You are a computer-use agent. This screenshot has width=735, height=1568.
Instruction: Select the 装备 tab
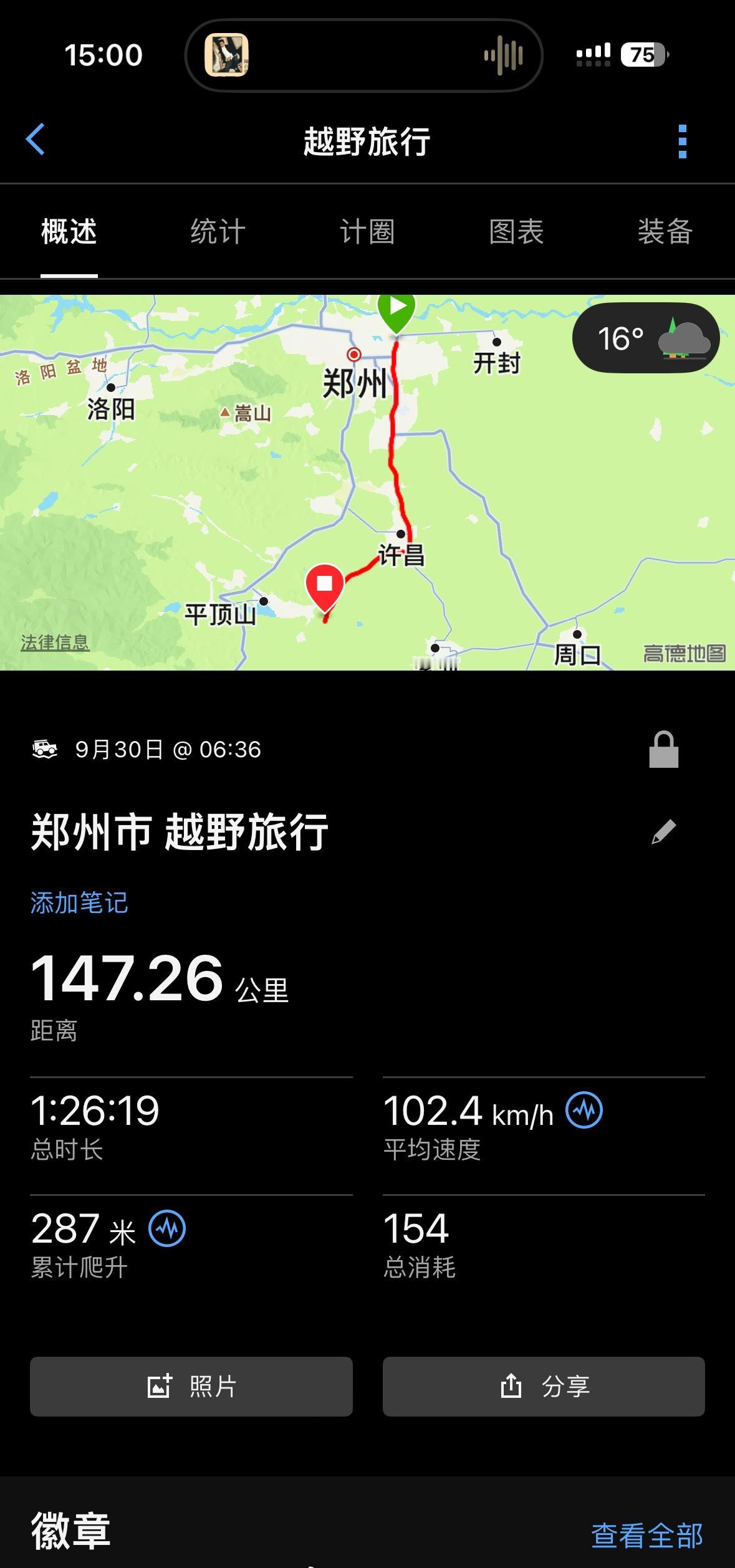(665, 232)
